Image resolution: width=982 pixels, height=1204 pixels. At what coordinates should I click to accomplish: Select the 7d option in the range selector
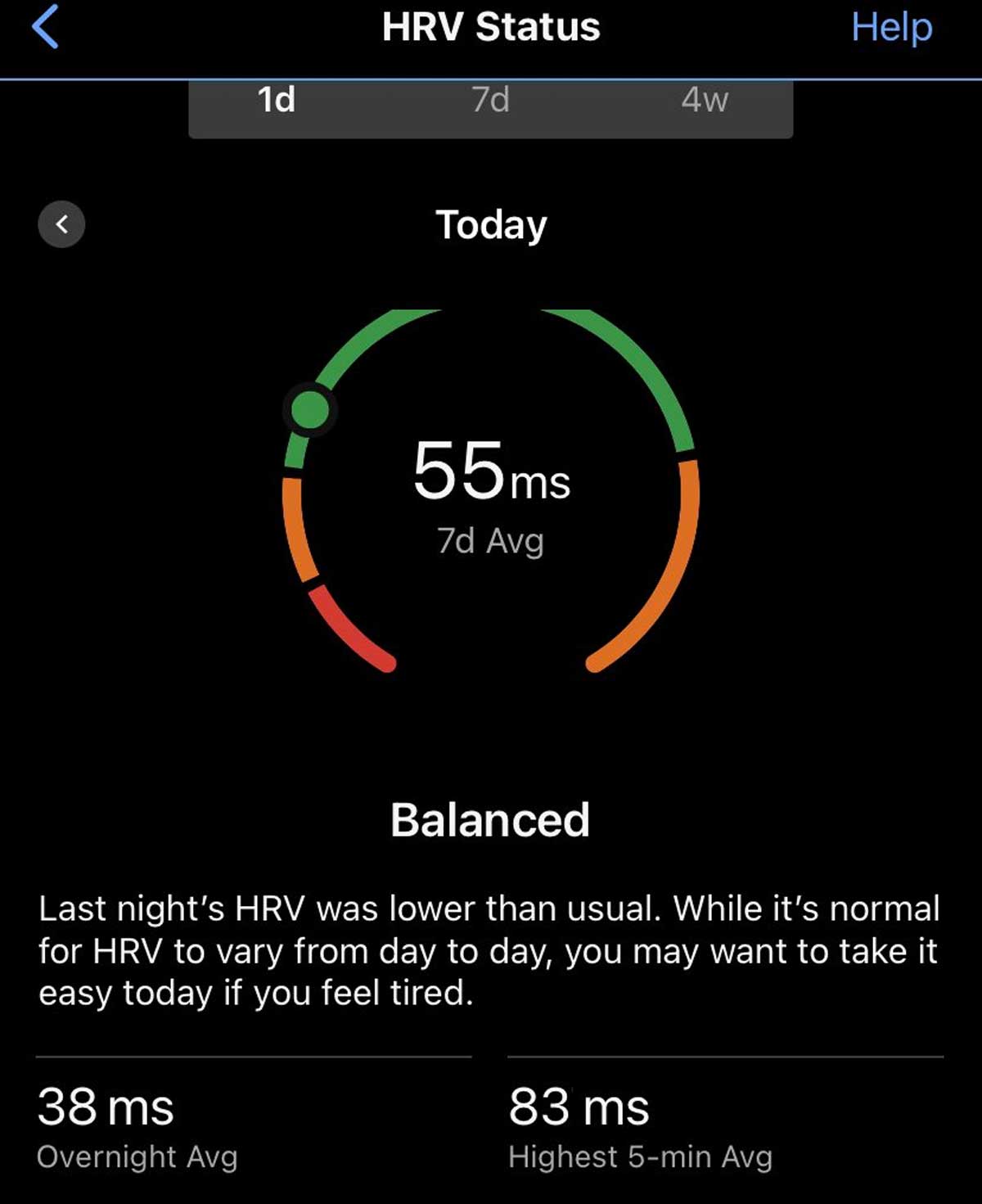(491, 101)
